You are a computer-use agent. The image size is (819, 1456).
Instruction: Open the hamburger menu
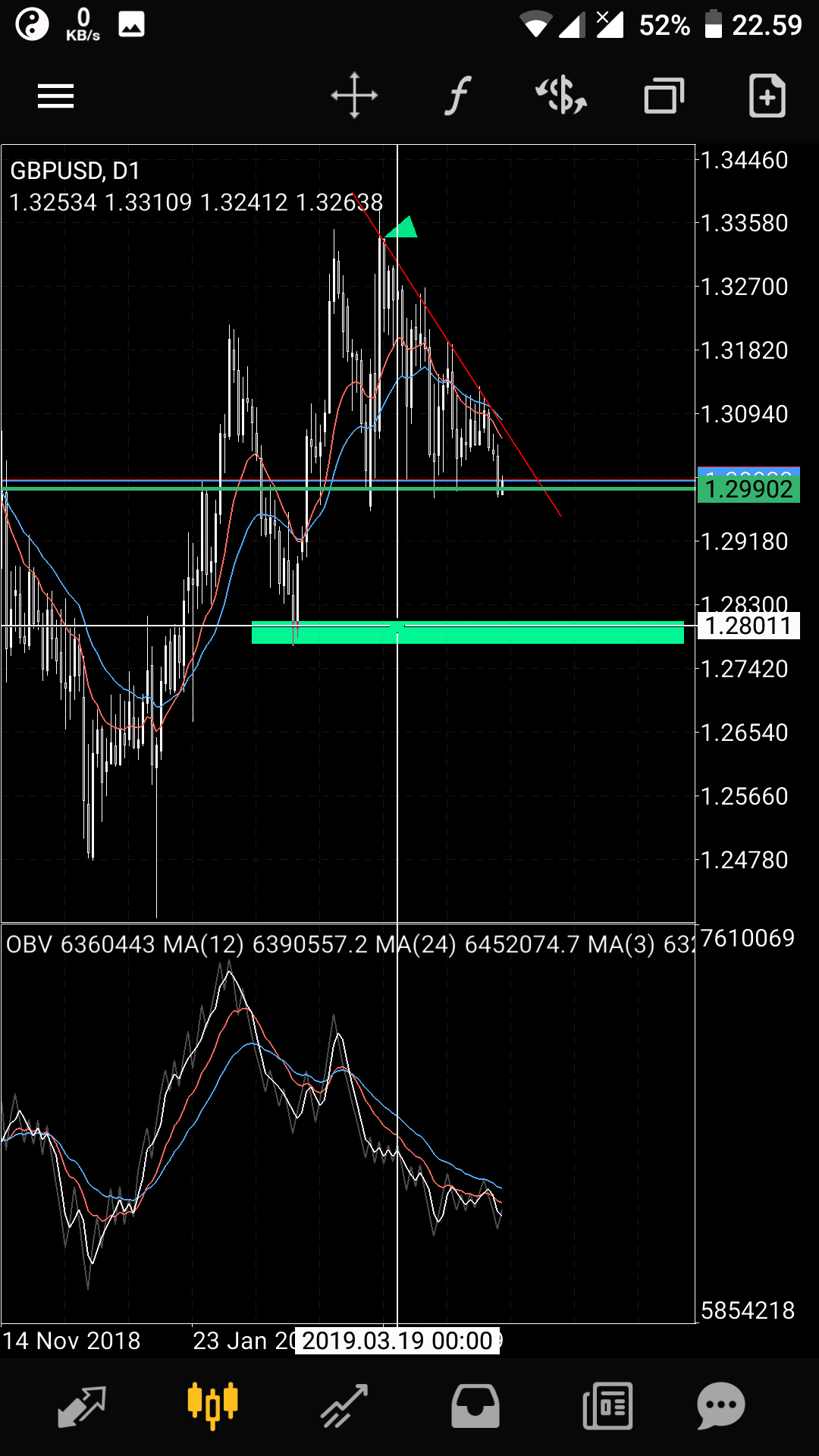(55, 96)
